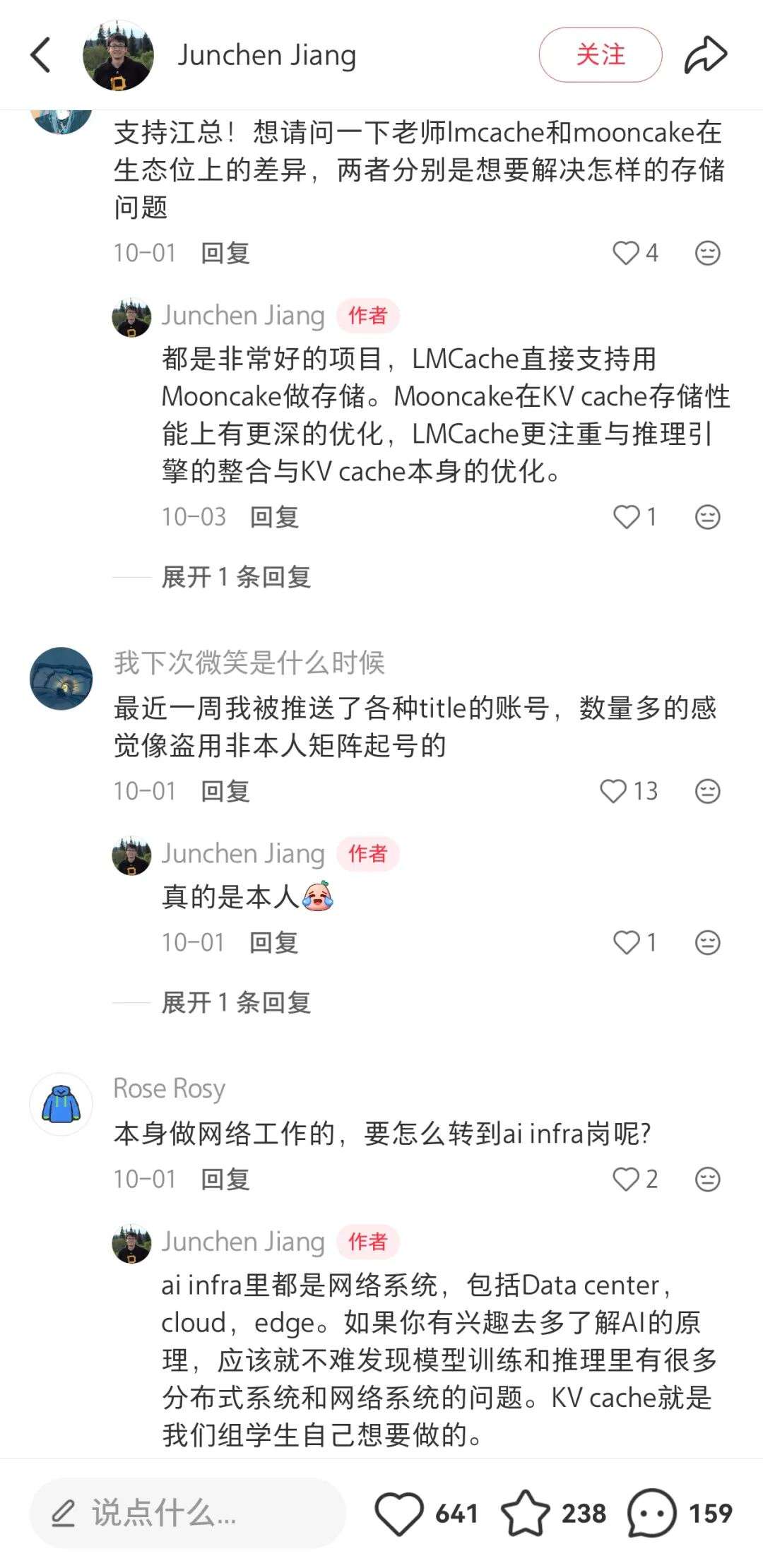Reply to the lmcache and mooncake comment
The width and height of the screenshot is (763, 1568).
click(x=225, y=253)
